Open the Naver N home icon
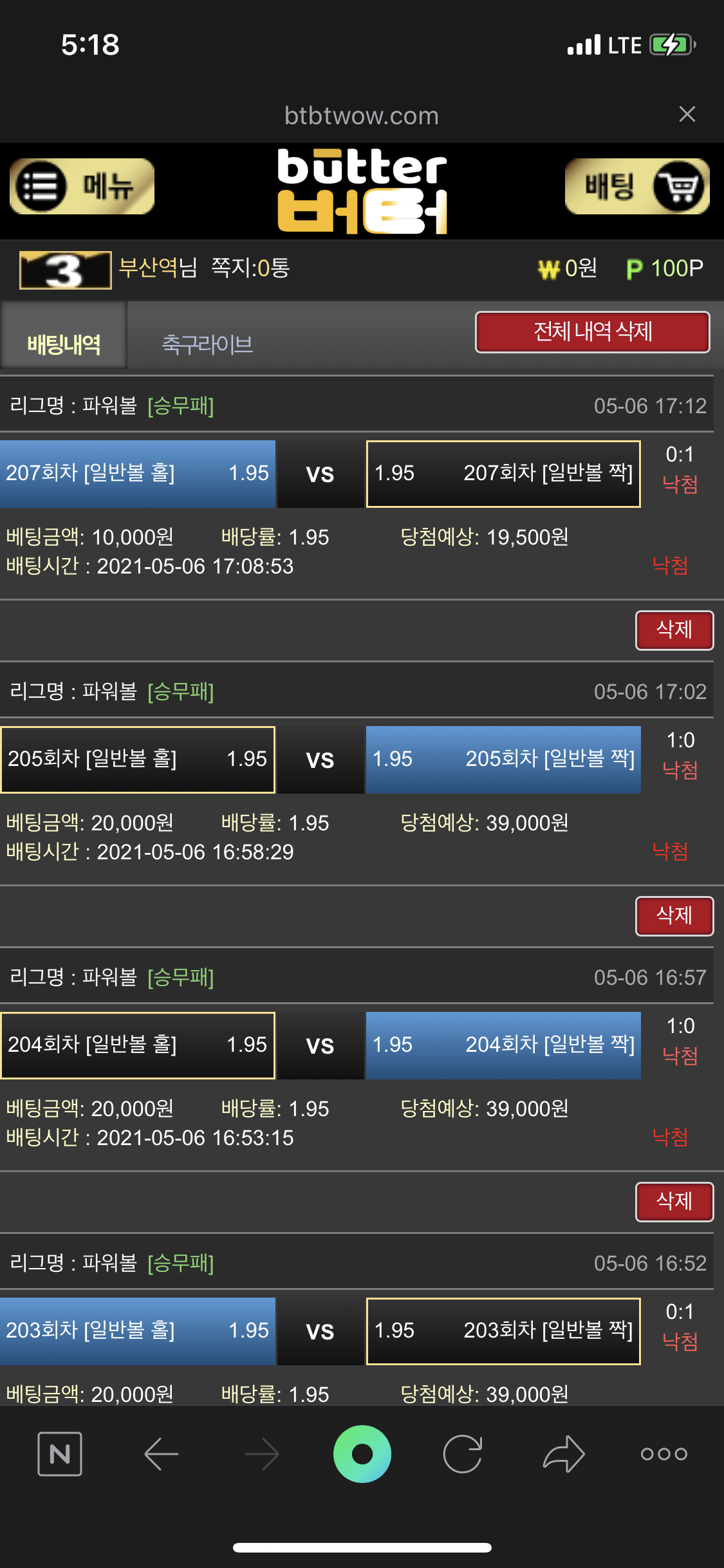Viewport: 724px width, 1568px height. click(60, 1453)
